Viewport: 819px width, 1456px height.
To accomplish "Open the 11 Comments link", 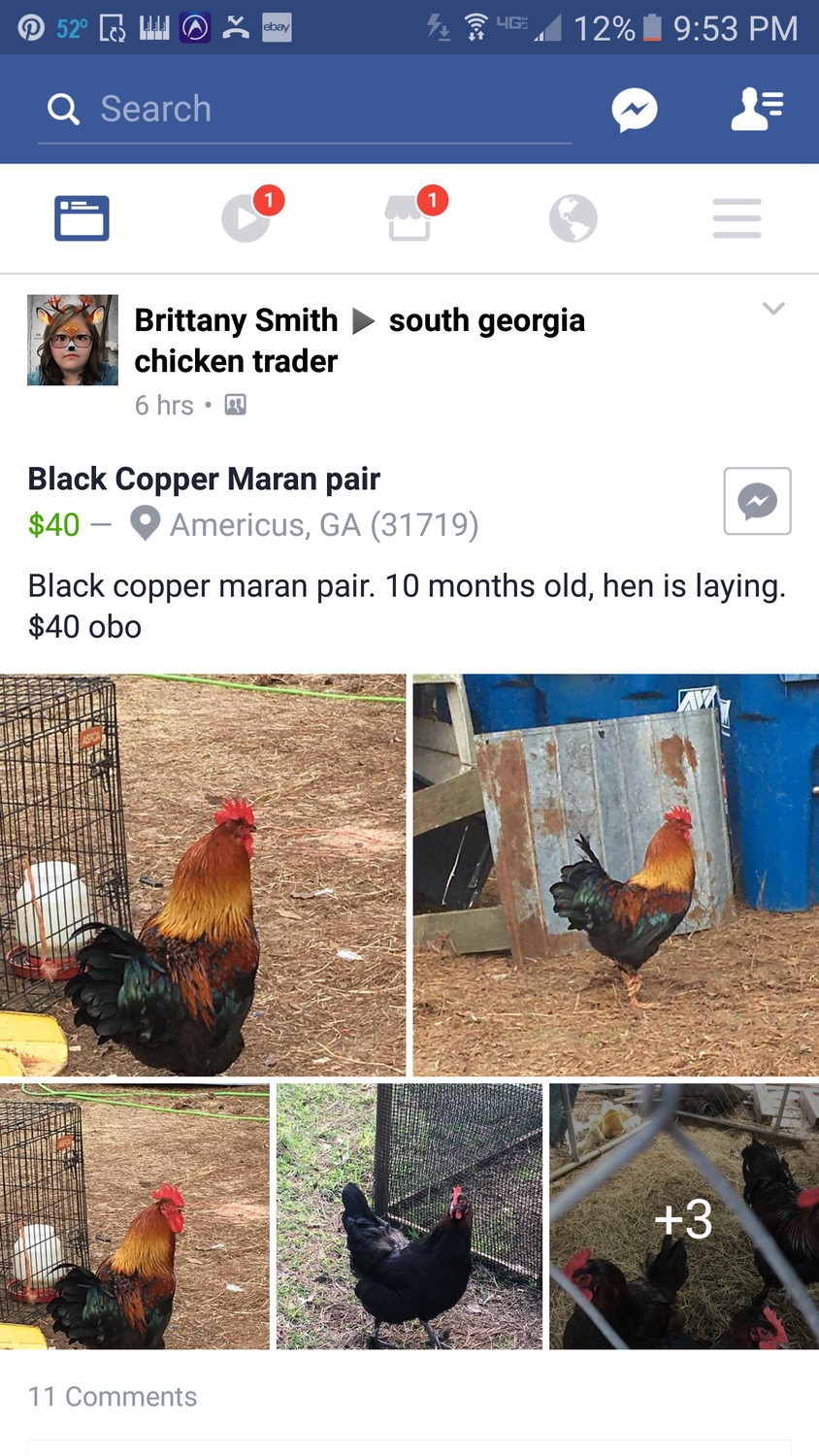I will pyautogui.click(x=113, y=1396).
